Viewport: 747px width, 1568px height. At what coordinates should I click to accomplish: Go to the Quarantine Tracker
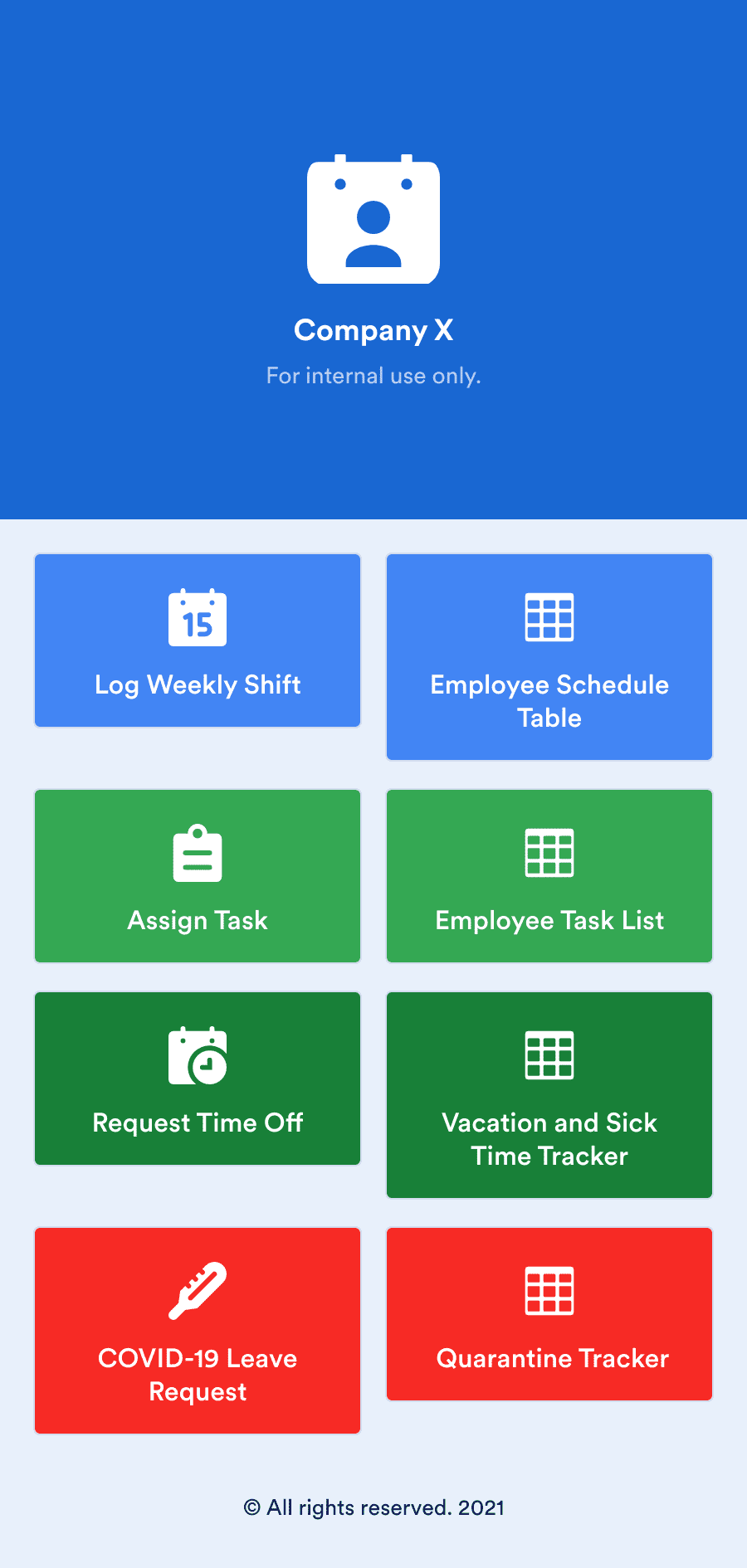tap(549, 1314)
